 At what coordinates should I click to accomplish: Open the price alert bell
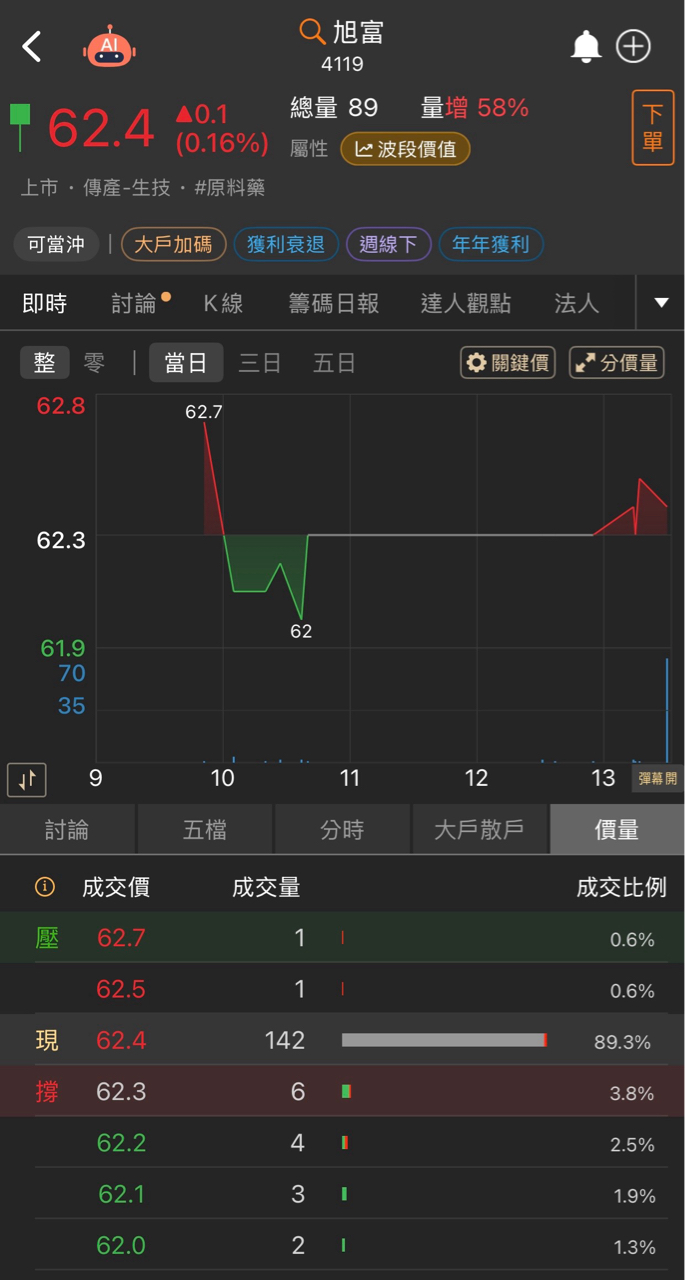(585, 46)
